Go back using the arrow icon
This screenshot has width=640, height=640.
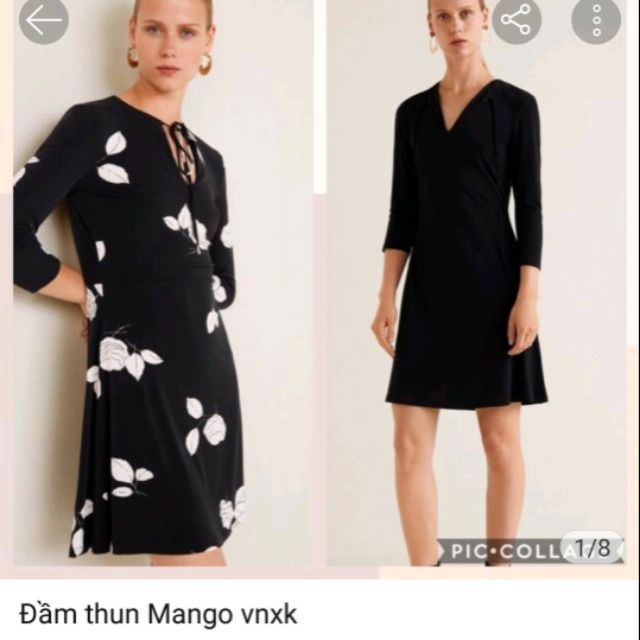tap(43, 20)
